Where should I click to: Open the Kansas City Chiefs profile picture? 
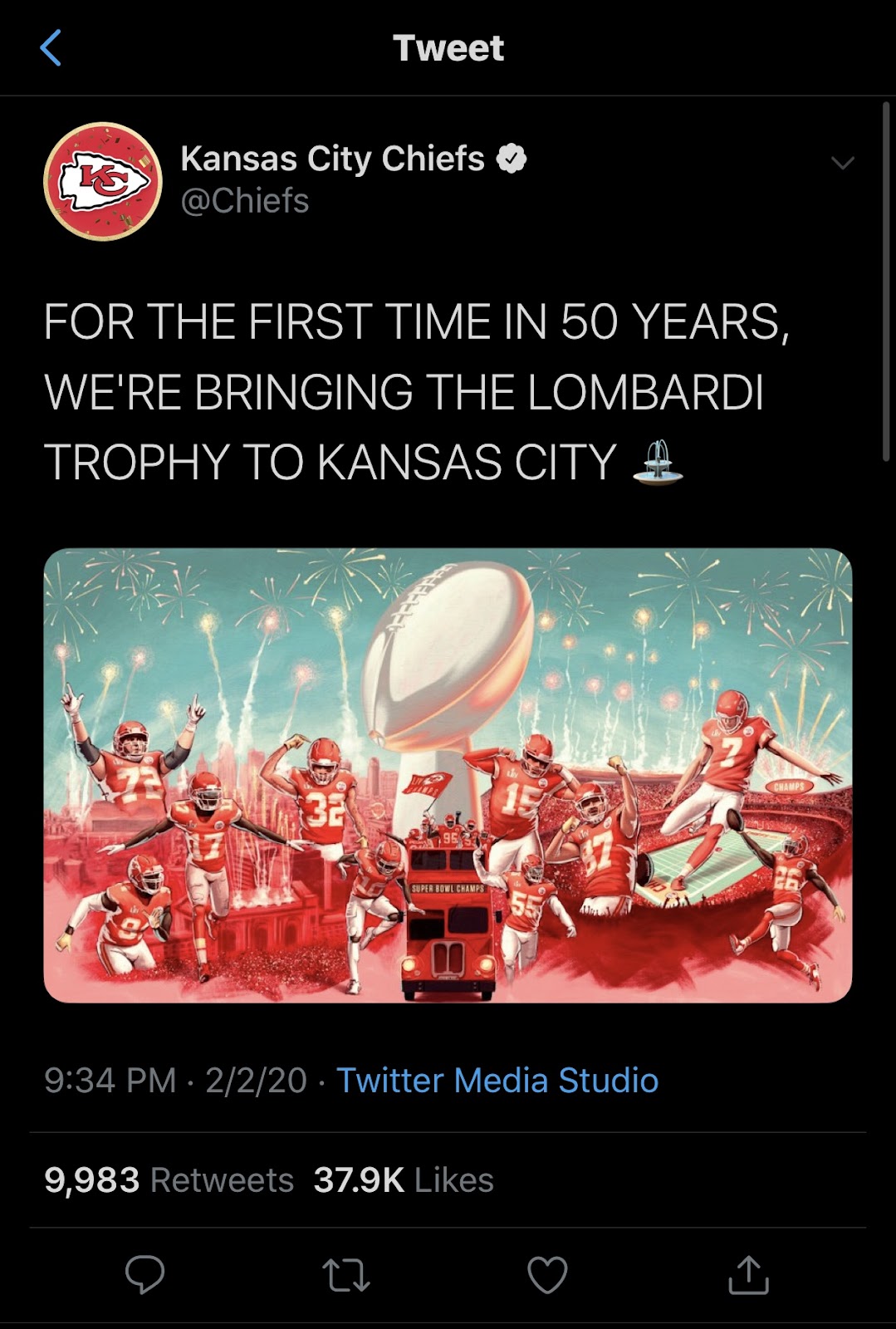[103, 181]
